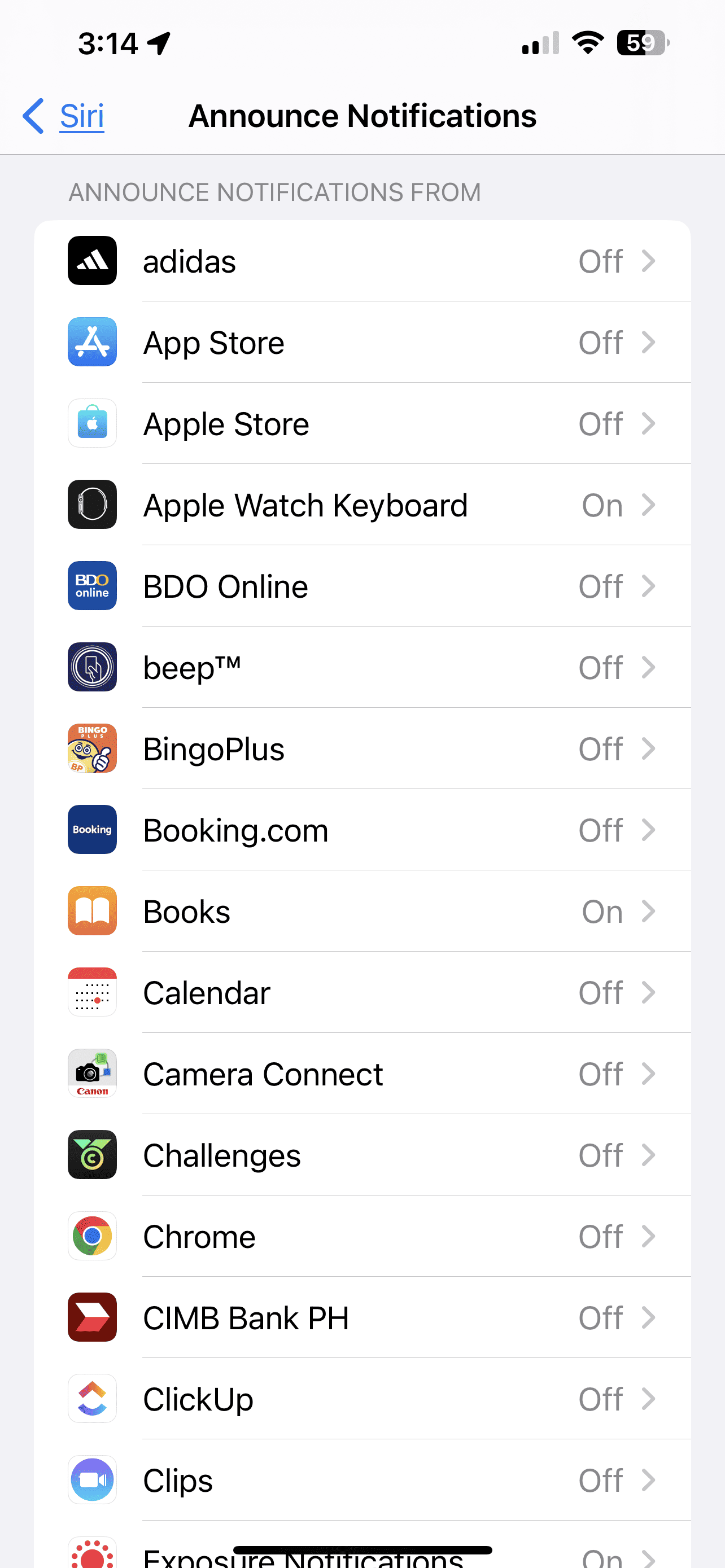Image resolution: width=725 pixels, height=1568 pixels.
Task: Select the Challenges row
Action: (362, 1155)
